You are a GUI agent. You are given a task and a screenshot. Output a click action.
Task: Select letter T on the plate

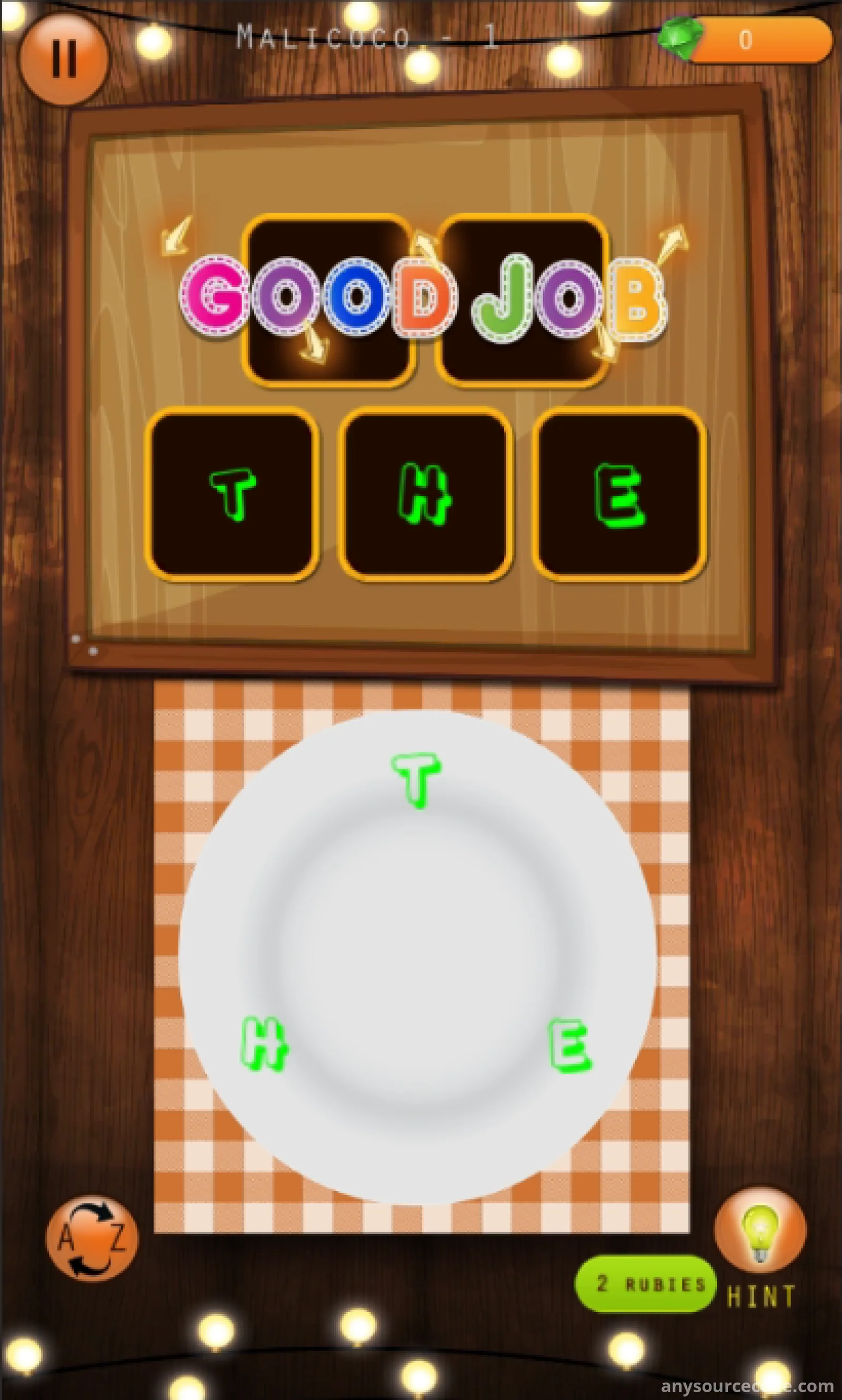(417, 779)
